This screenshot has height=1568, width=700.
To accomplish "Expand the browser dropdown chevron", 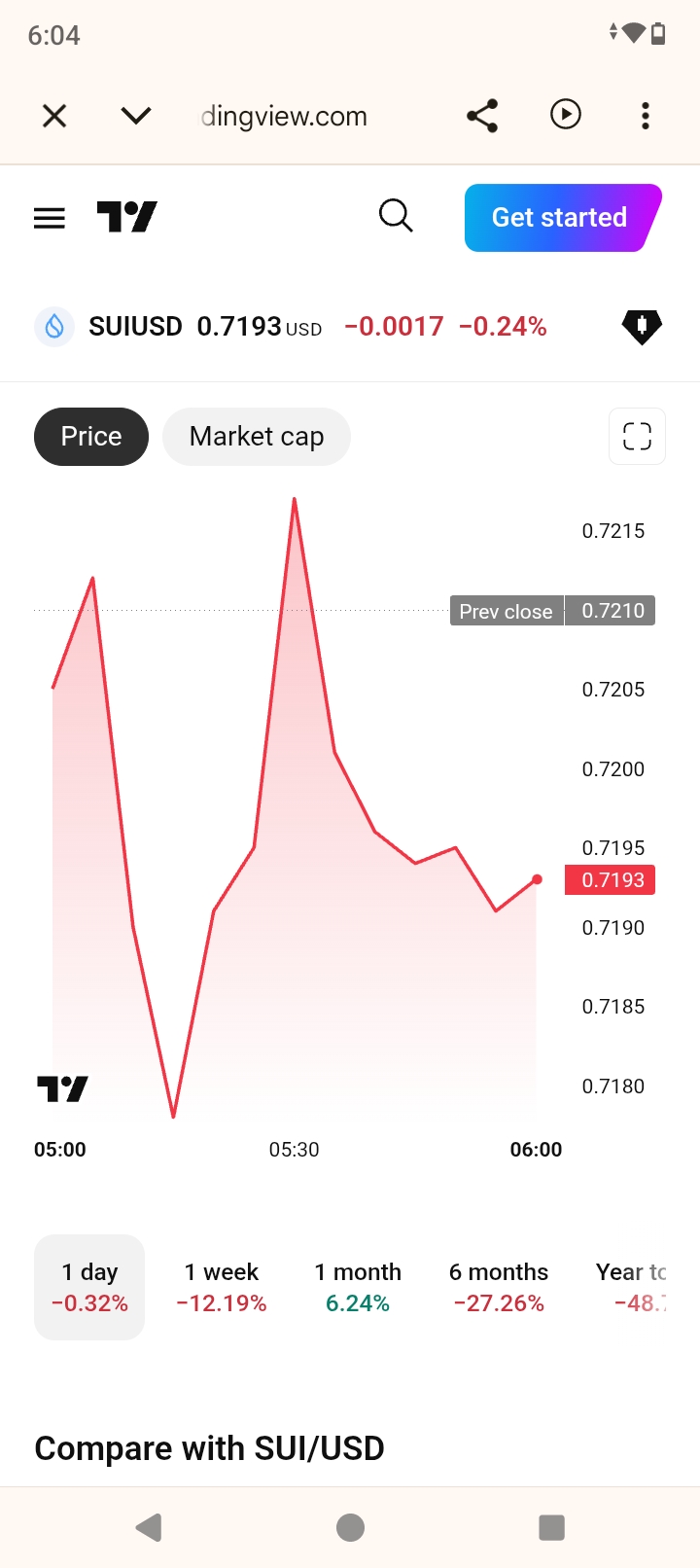I will pyautogui.click(x=136, y=116).
